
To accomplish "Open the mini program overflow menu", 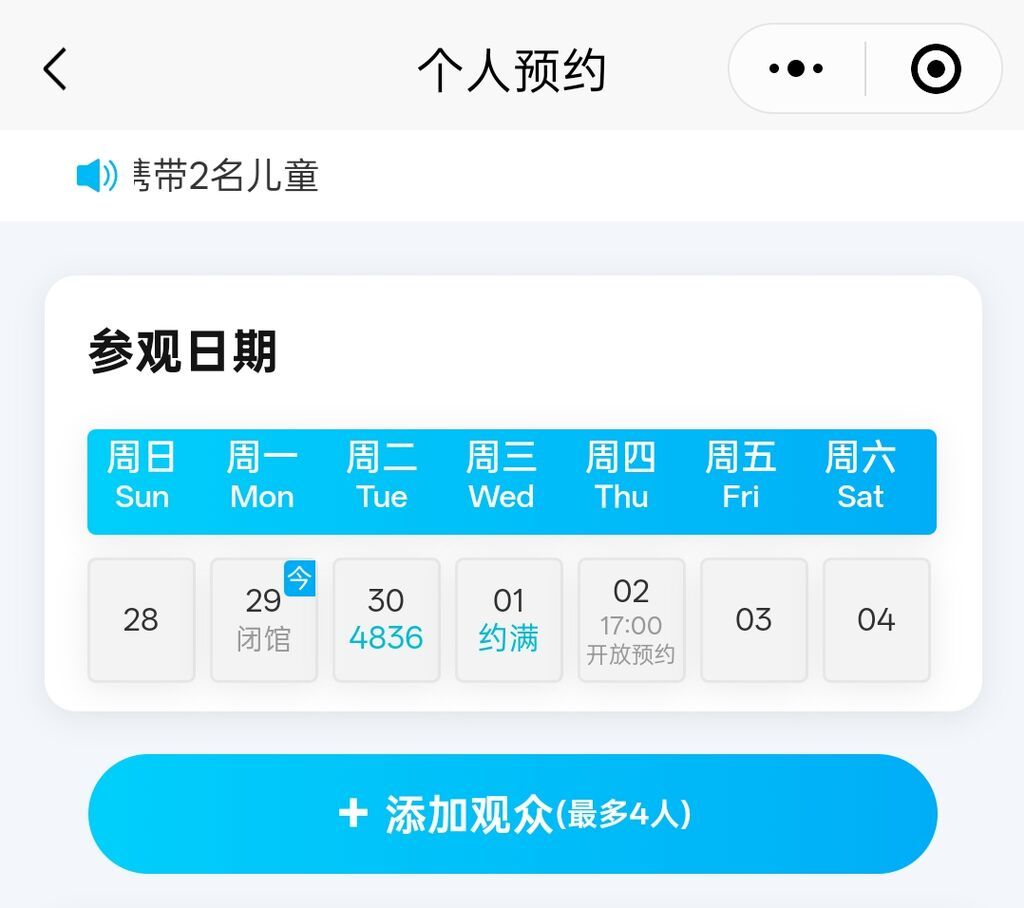I will click(x=796, y=69).
